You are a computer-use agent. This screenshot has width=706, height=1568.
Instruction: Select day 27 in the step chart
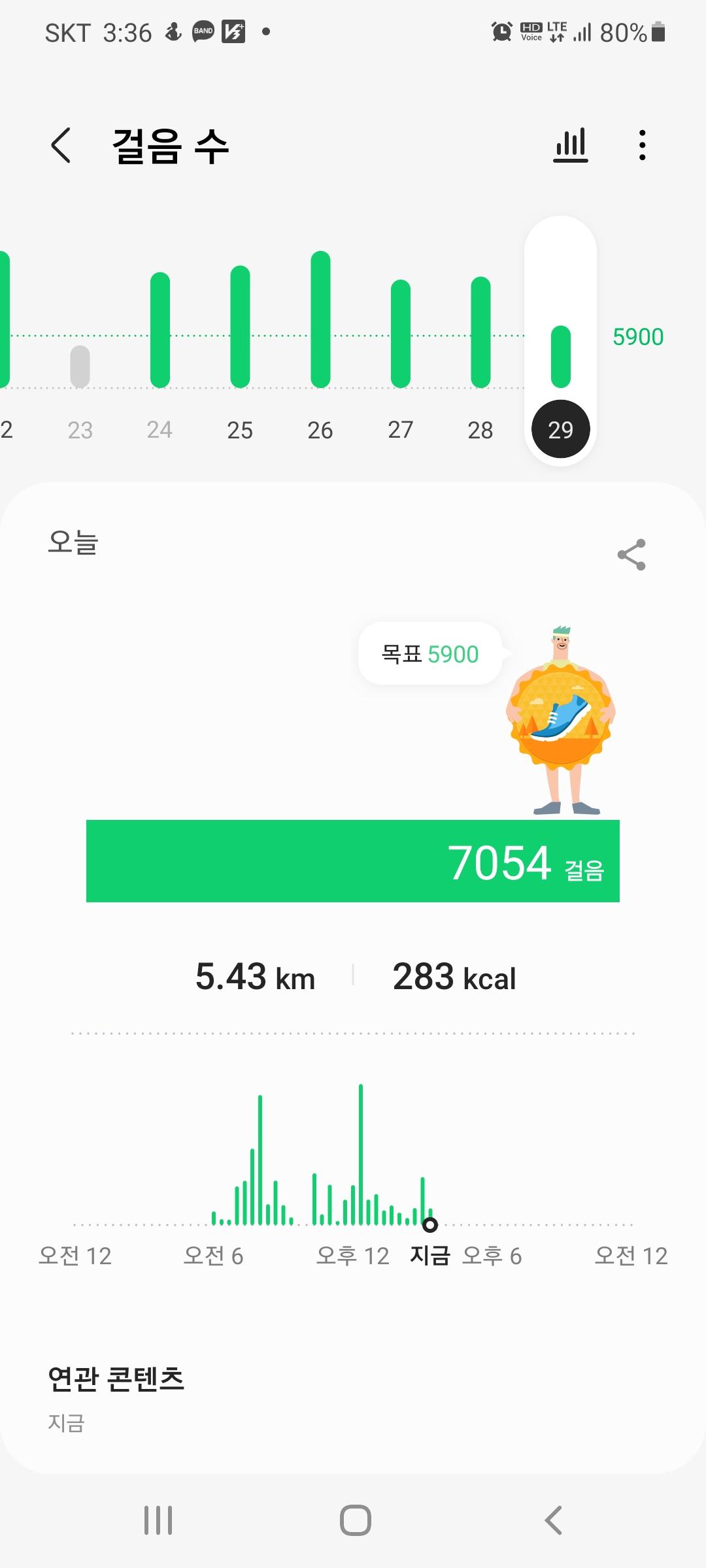click(x=400, y=333)
